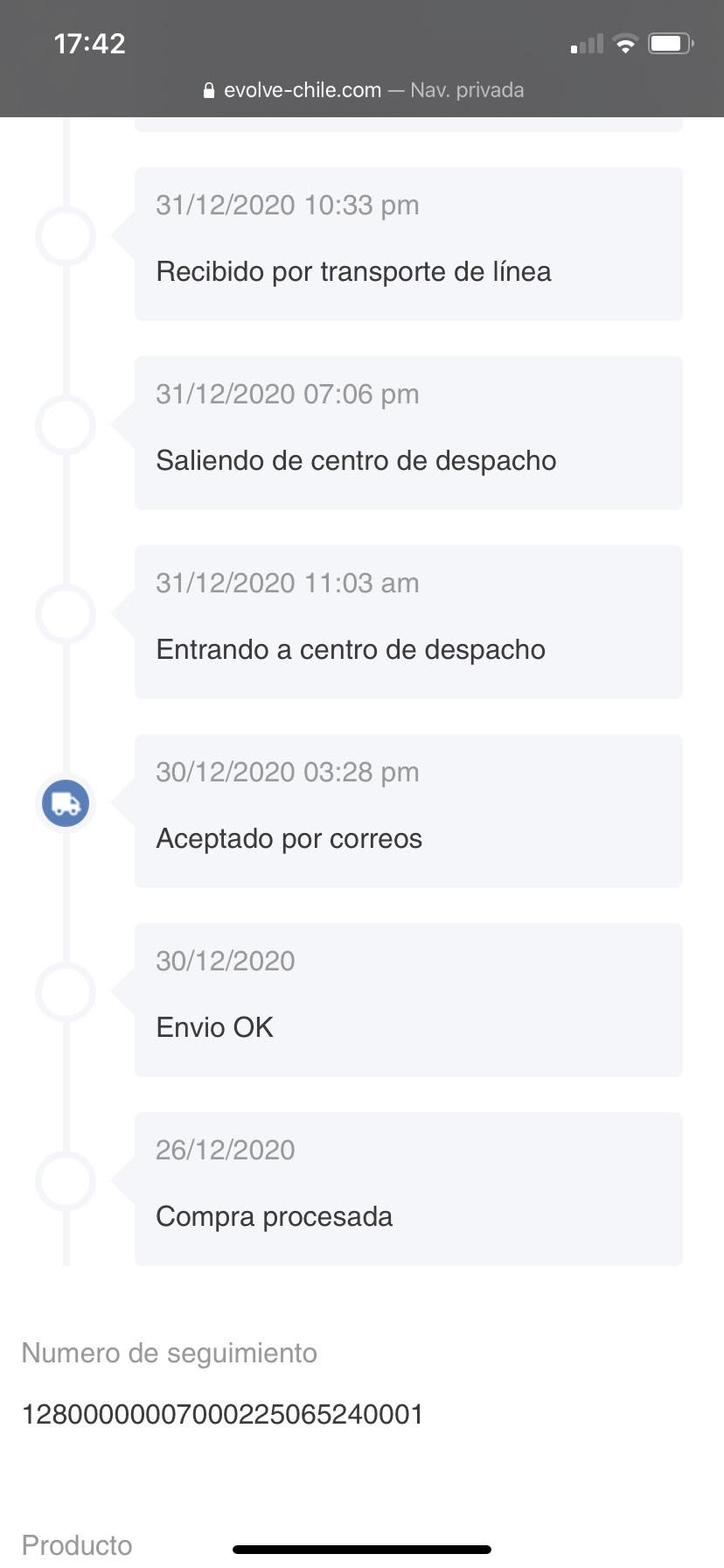724x1568 pixels.
Task: Open the evolve-chile.com address bar
Action: [302, 89]
